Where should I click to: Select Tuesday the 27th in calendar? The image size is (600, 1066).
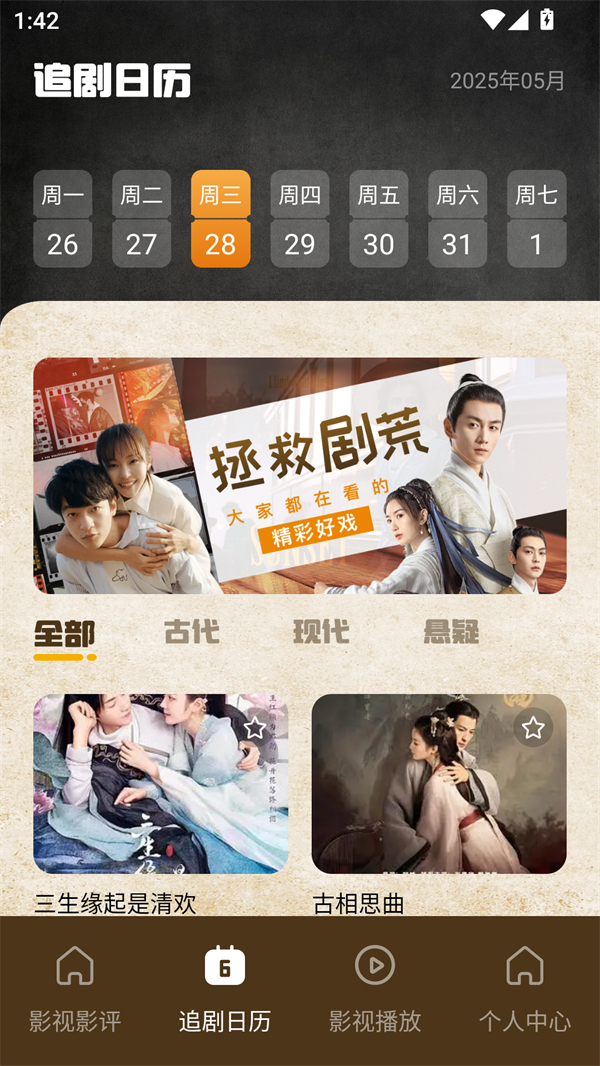(x=141, y=220)
